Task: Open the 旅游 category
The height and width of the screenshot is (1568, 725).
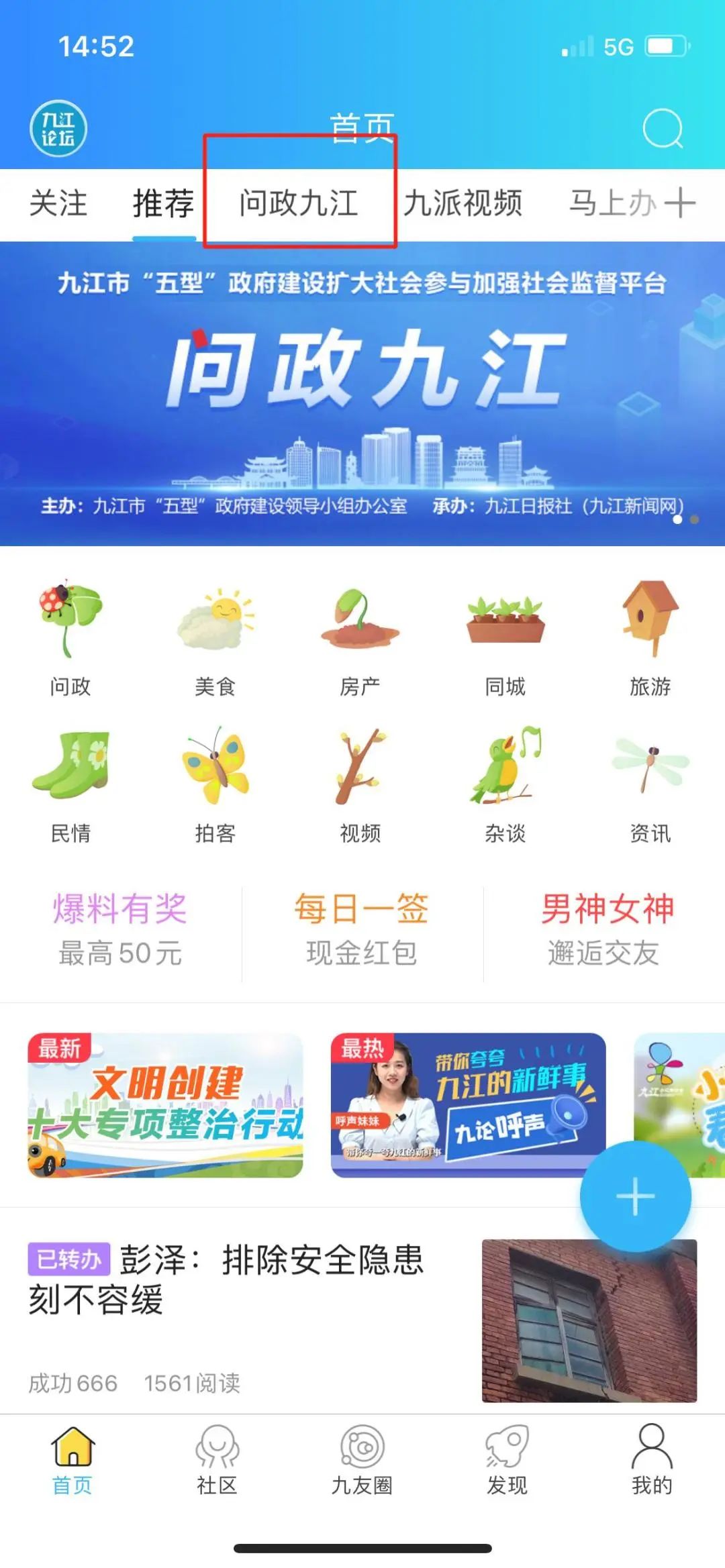Action: [x=650, y=639]
